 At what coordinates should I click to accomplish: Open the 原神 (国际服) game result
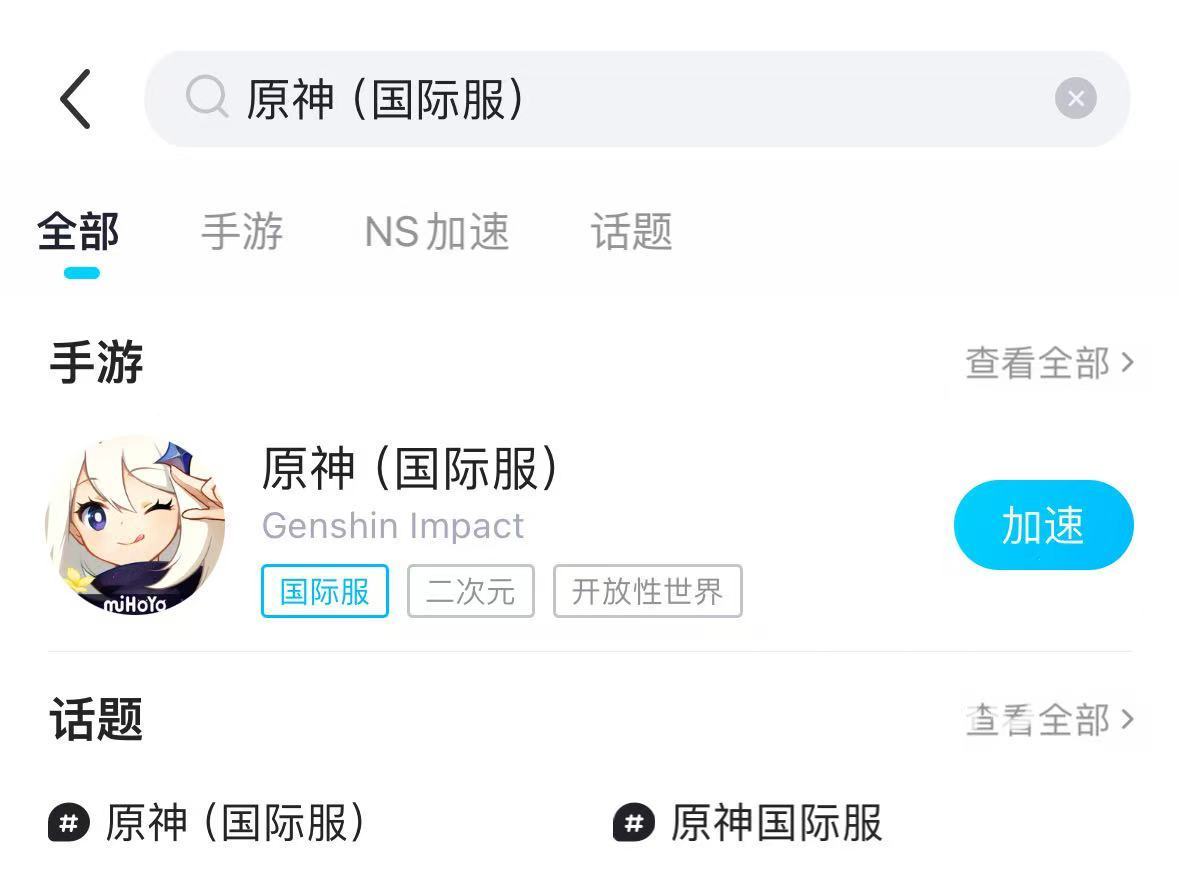point(410,469)
